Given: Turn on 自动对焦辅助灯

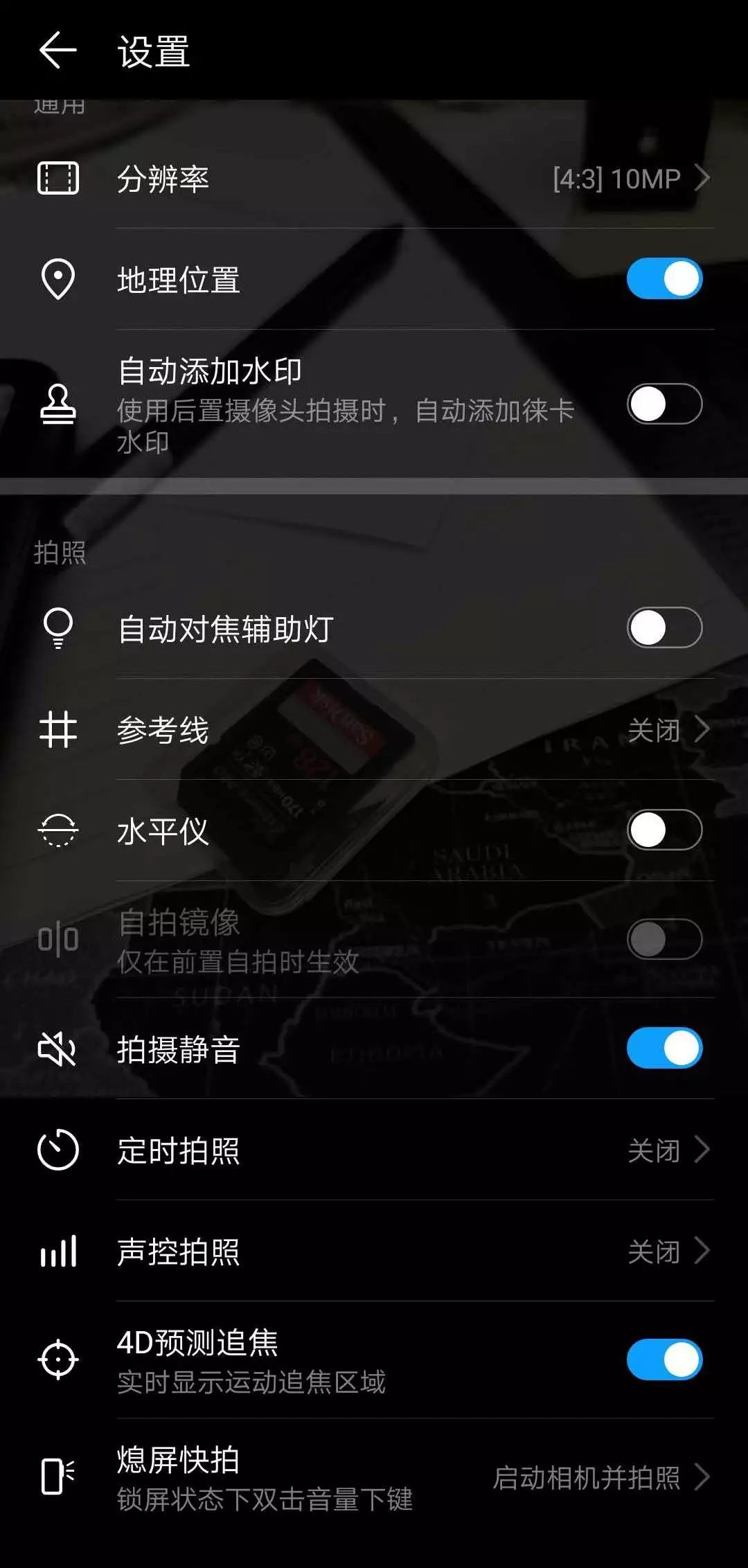Looking at the screenshot, I should pos(664,628).
